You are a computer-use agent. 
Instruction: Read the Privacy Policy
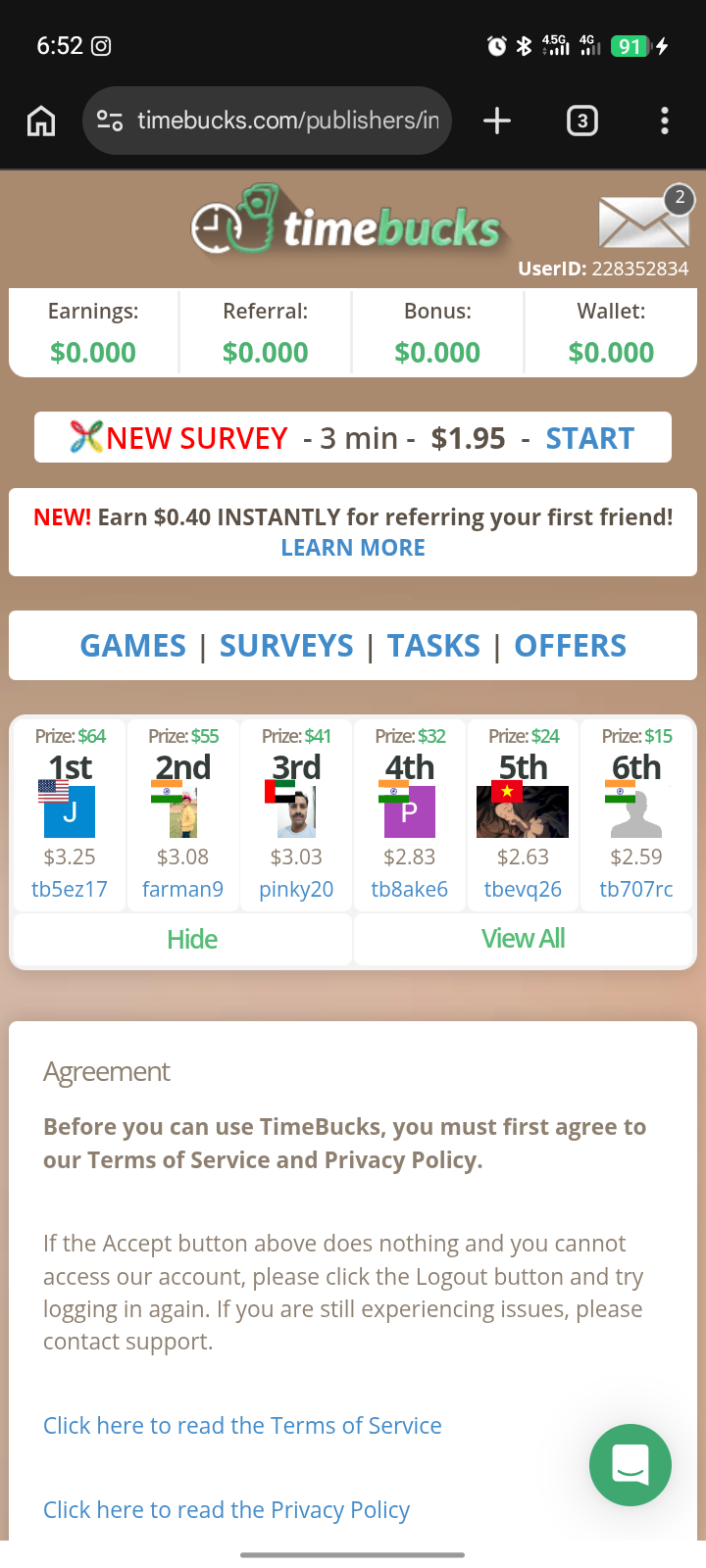(227, 1509)
